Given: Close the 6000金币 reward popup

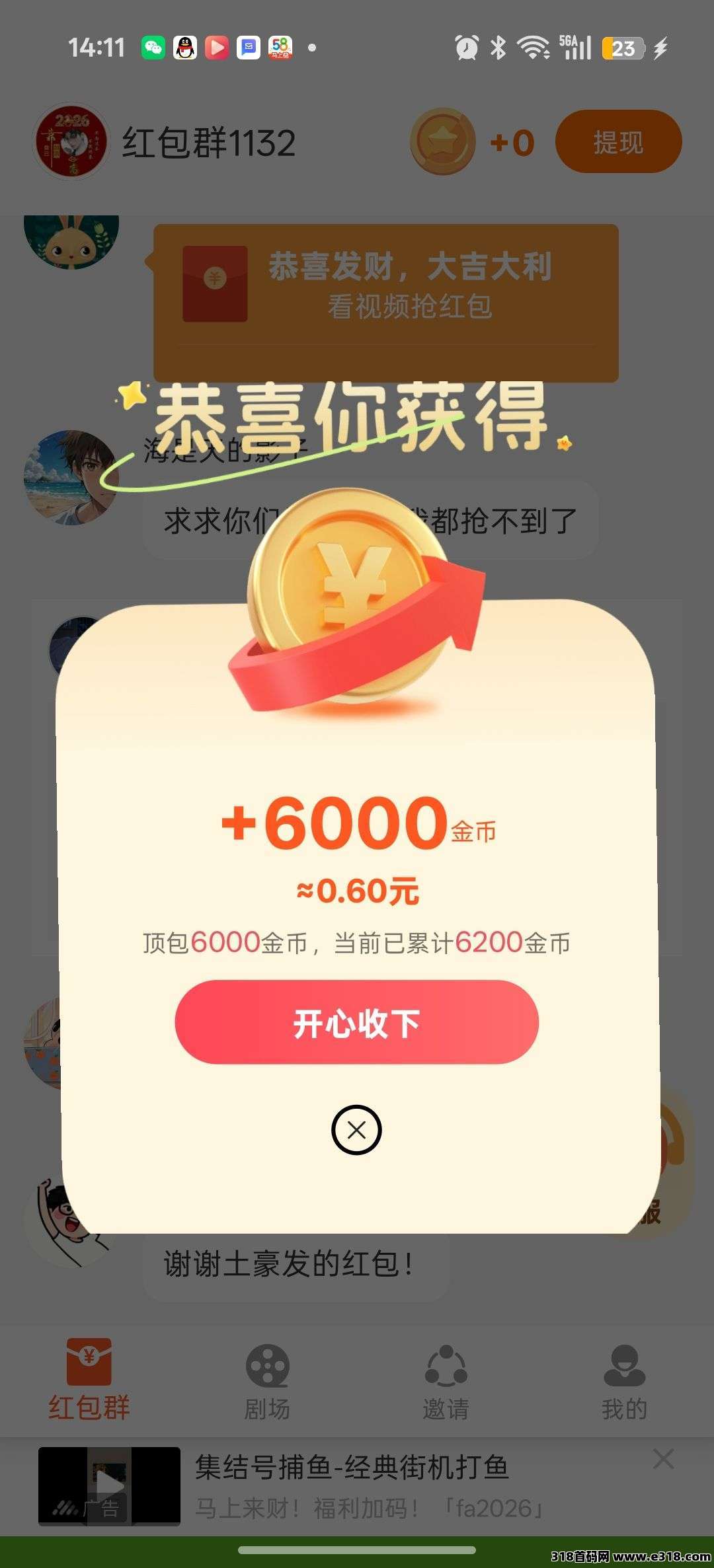Looking at the screenshot, I should 357,1130.
